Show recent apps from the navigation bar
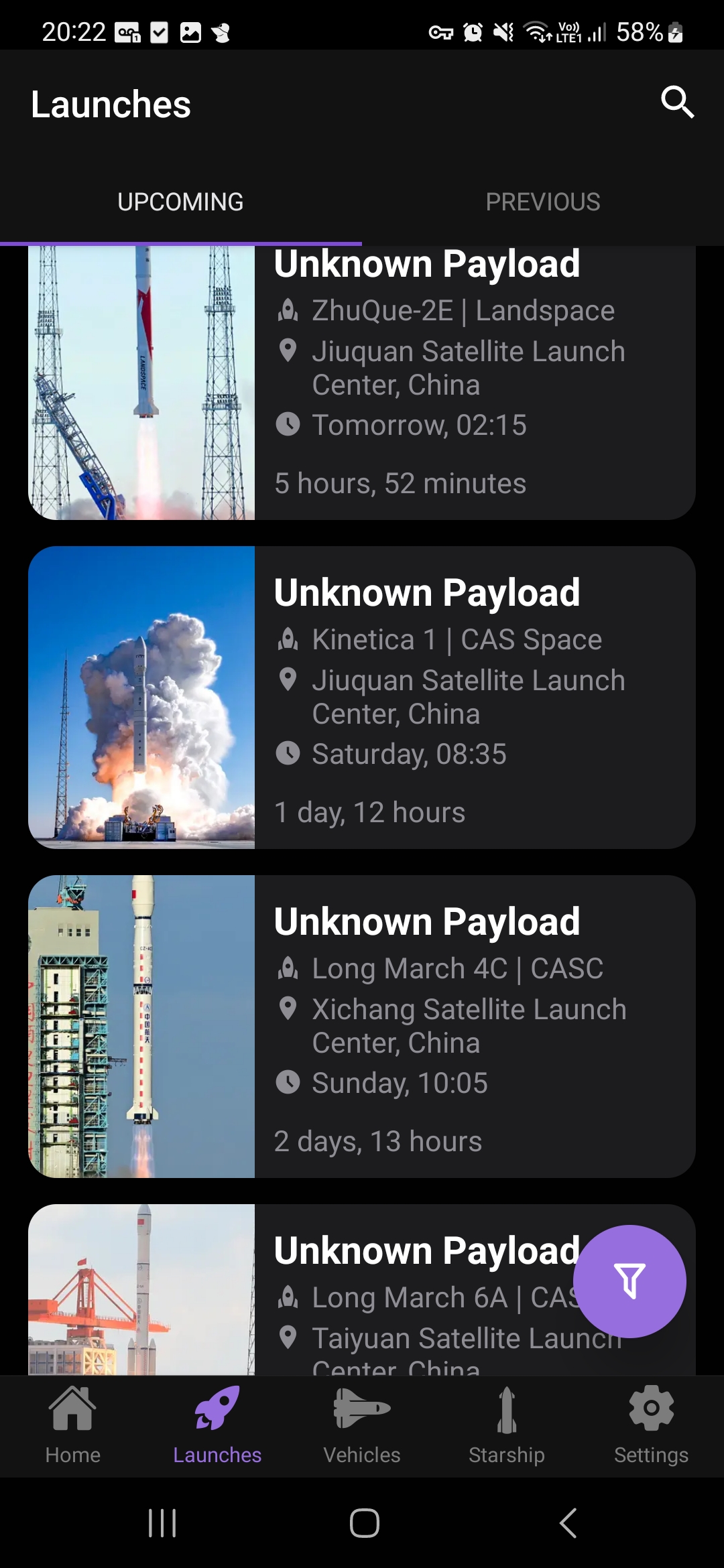724x1568 pixels. 162,1522
